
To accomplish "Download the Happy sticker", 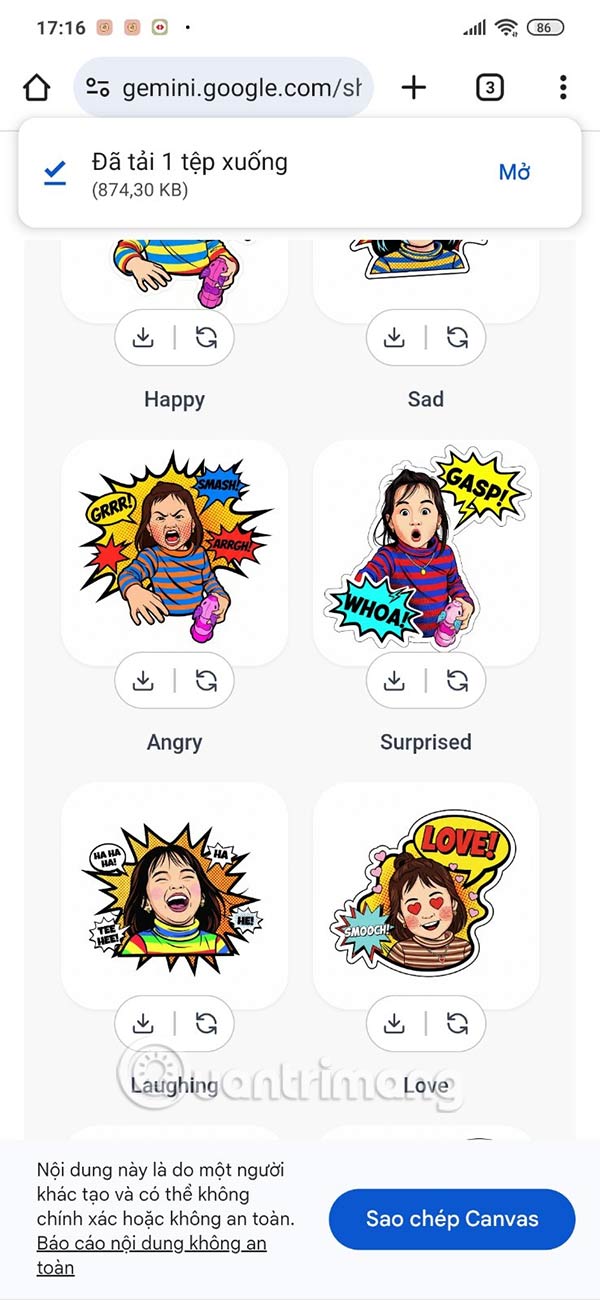I will 144,338.
